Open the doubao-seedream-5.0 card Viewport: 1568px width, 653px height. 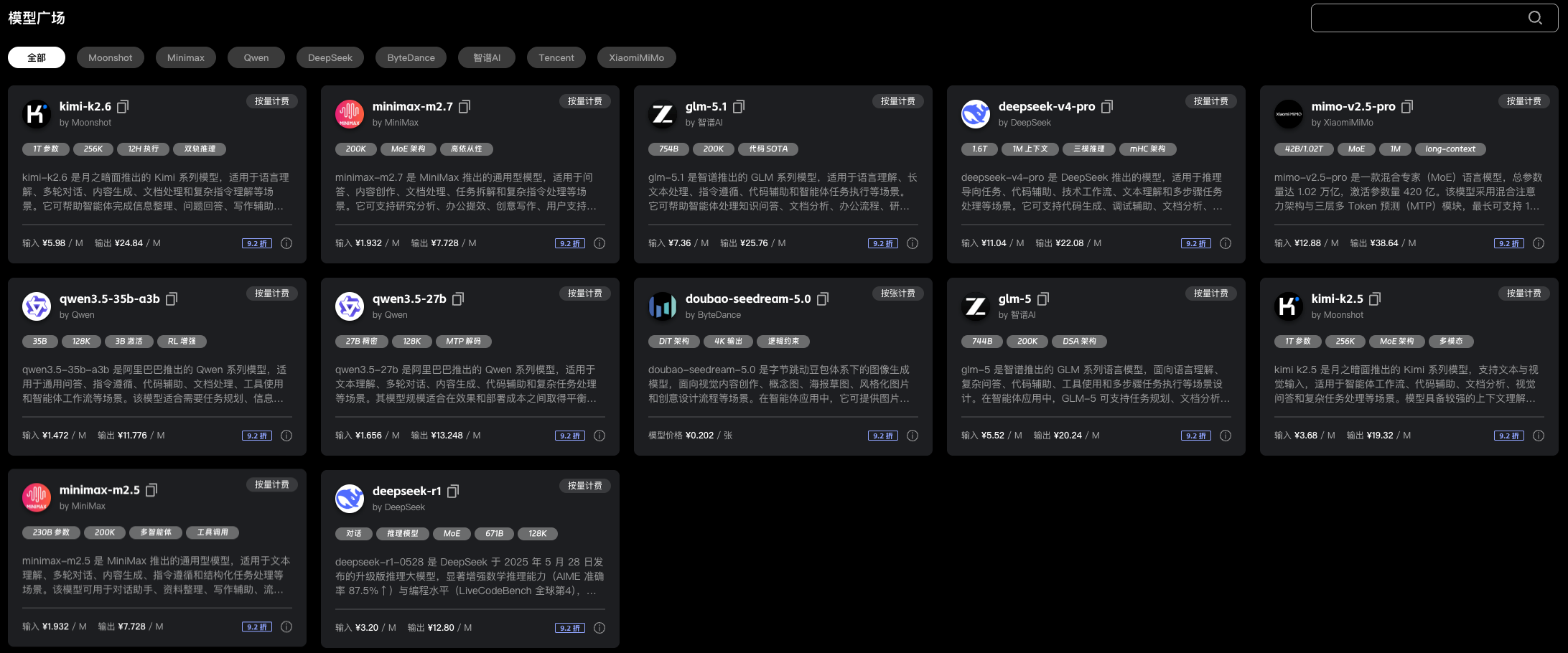[783, 367]
